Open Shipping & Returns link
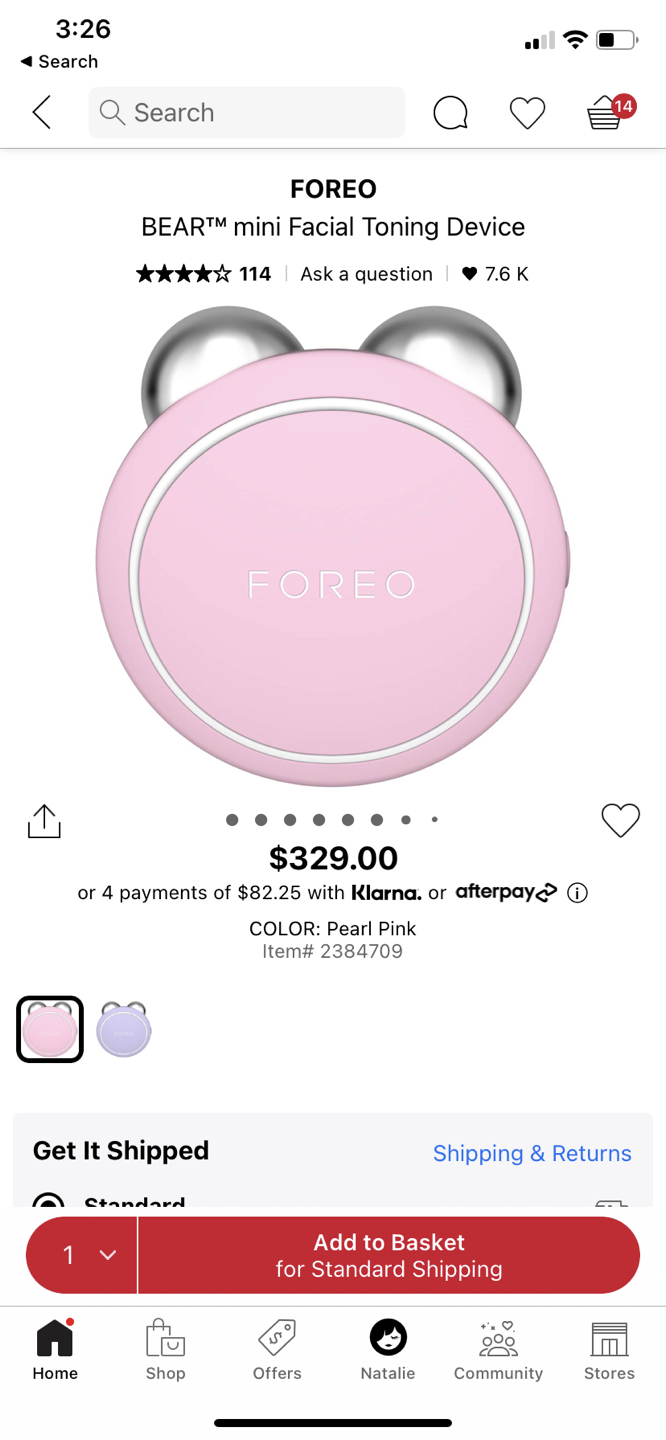 531,1153
